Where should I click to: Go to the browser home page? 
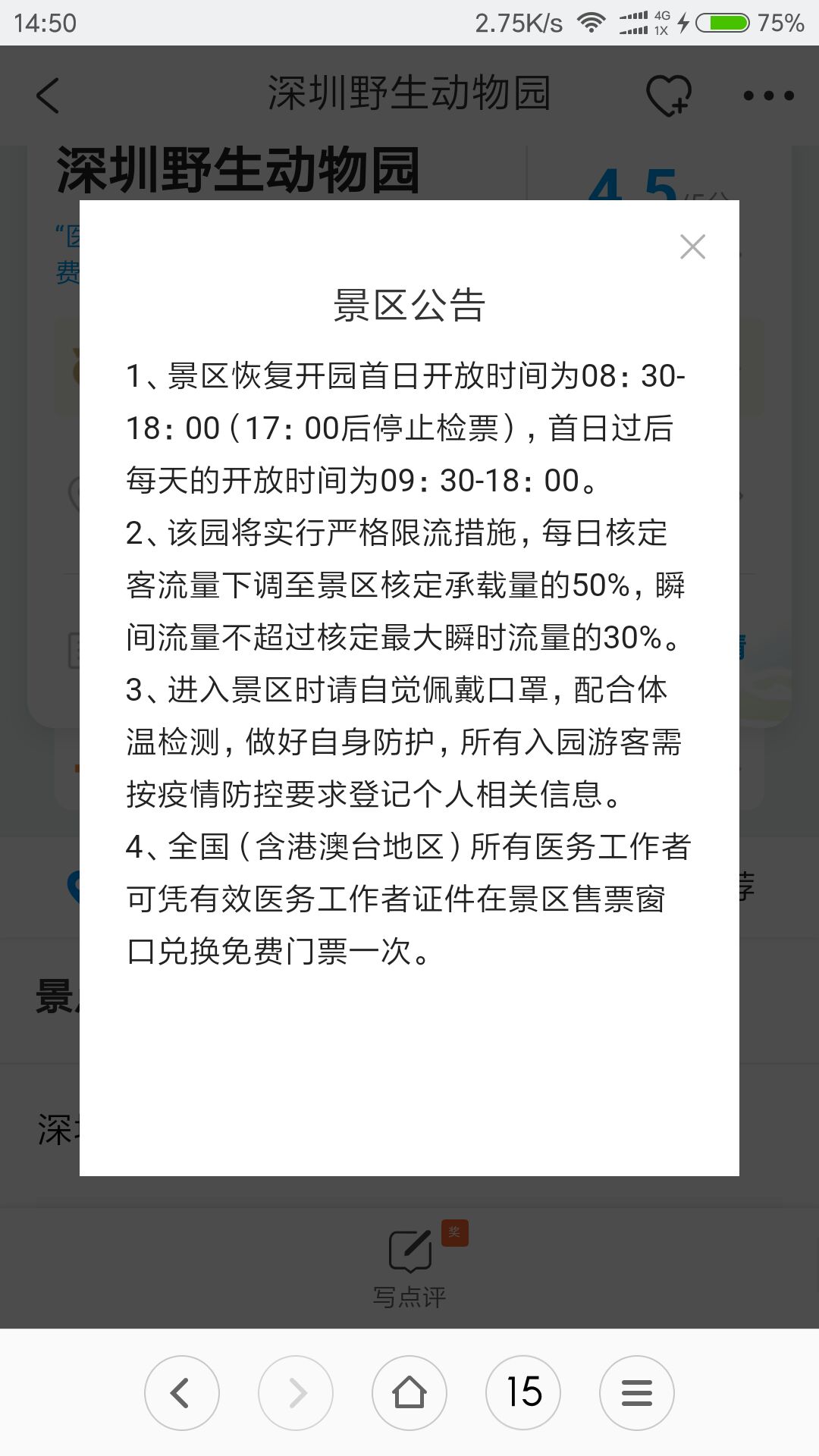pyautogui.click(x=409, y=1392)
